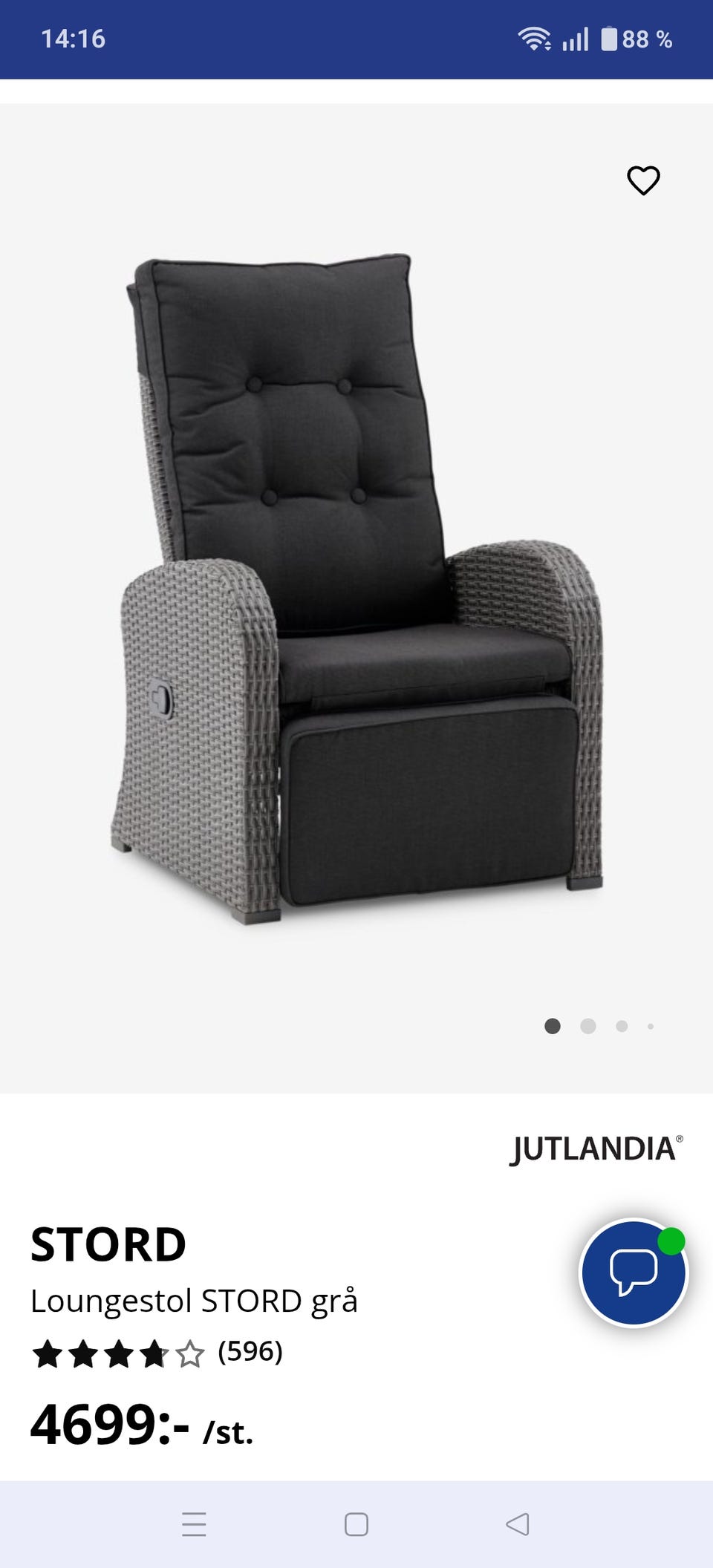Screen dimensions: 713x1568
Task: Add STORD chair to favorites with the heart icon
Action: (x=643, y=180)
